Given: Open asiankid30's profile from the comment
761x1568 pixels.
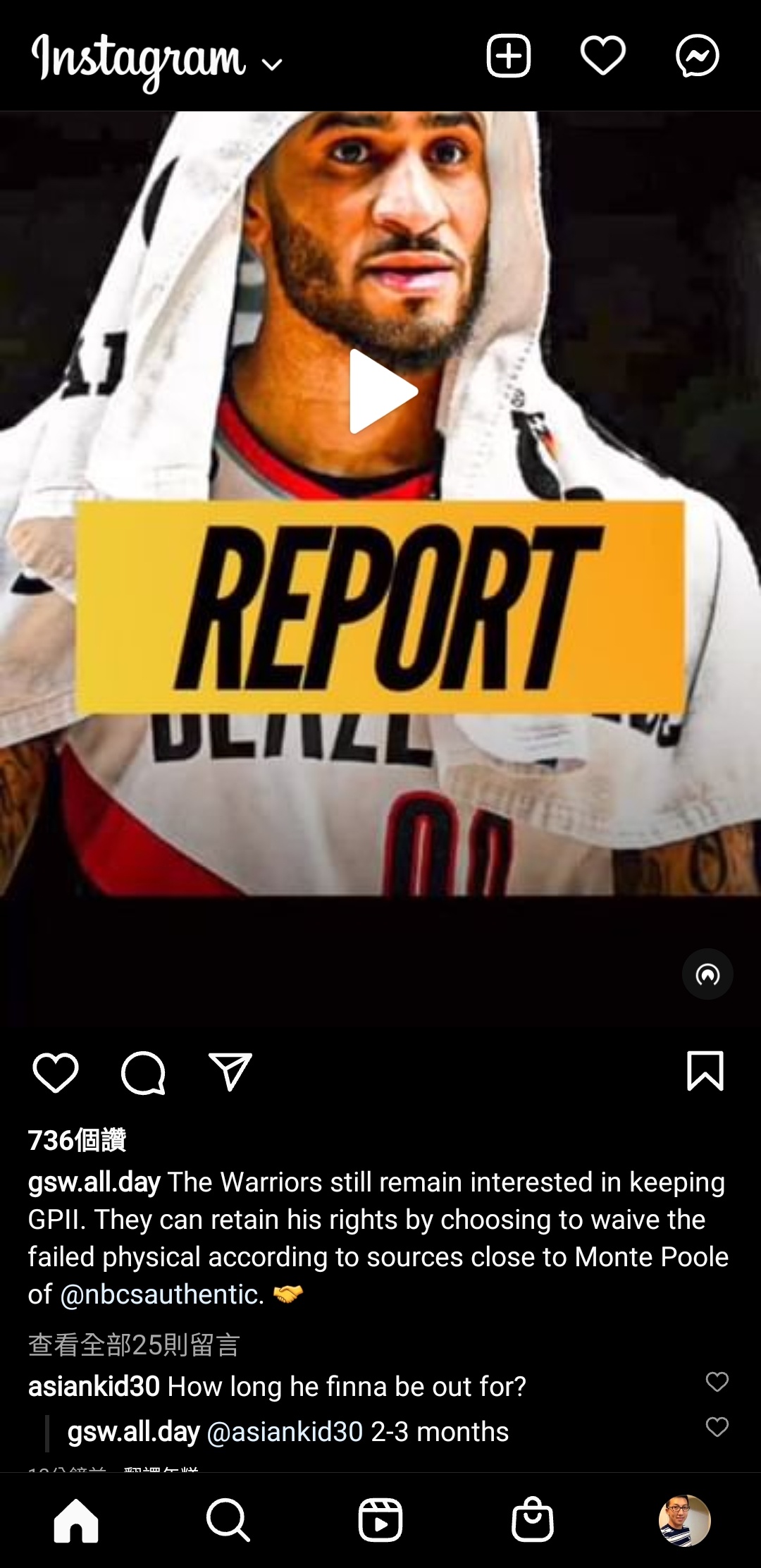Looking at the screenshot, I should 94,1387.
